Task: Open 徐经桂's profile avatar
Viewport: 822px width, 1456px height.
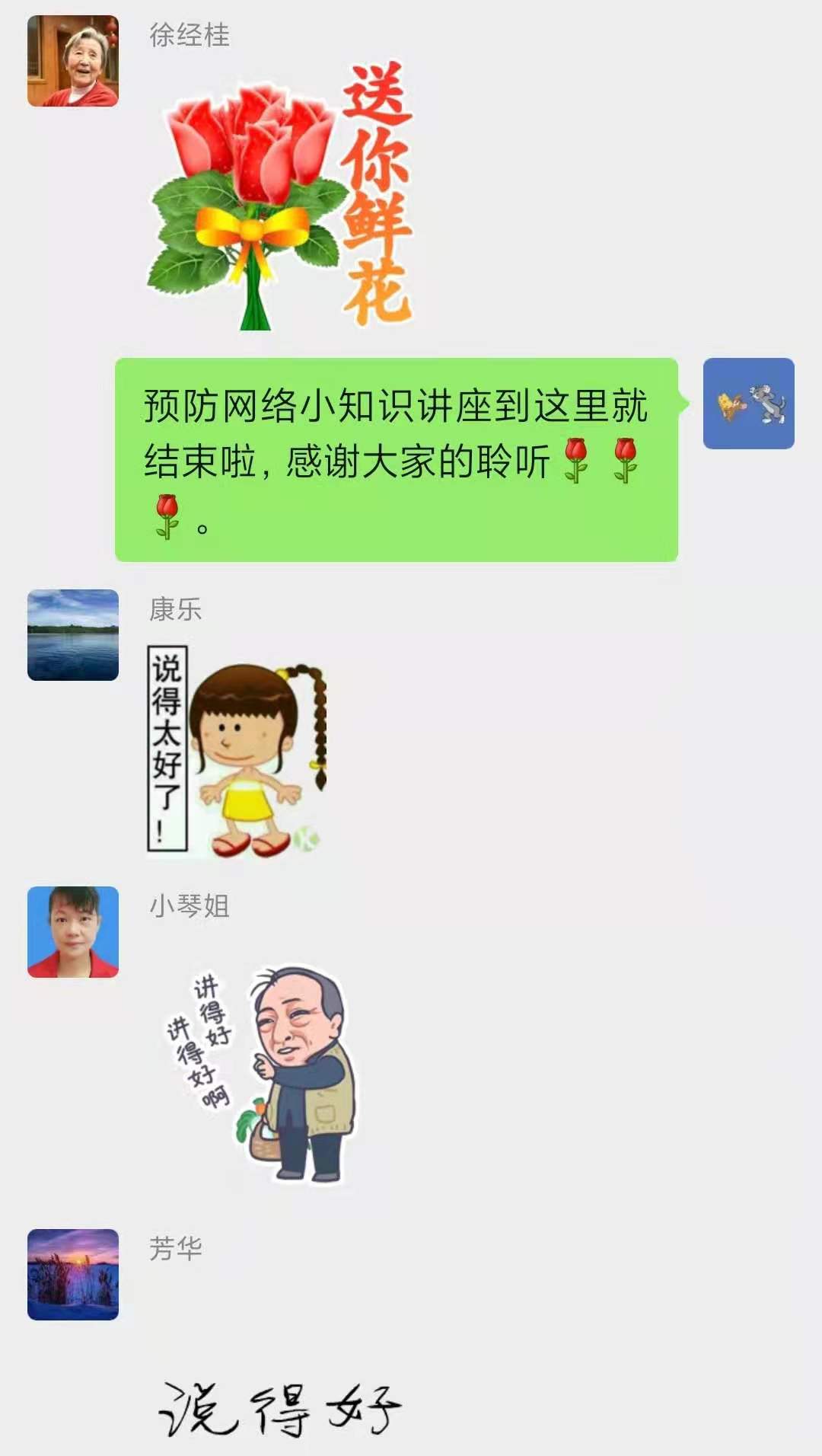Action: [x=73, y=61]
